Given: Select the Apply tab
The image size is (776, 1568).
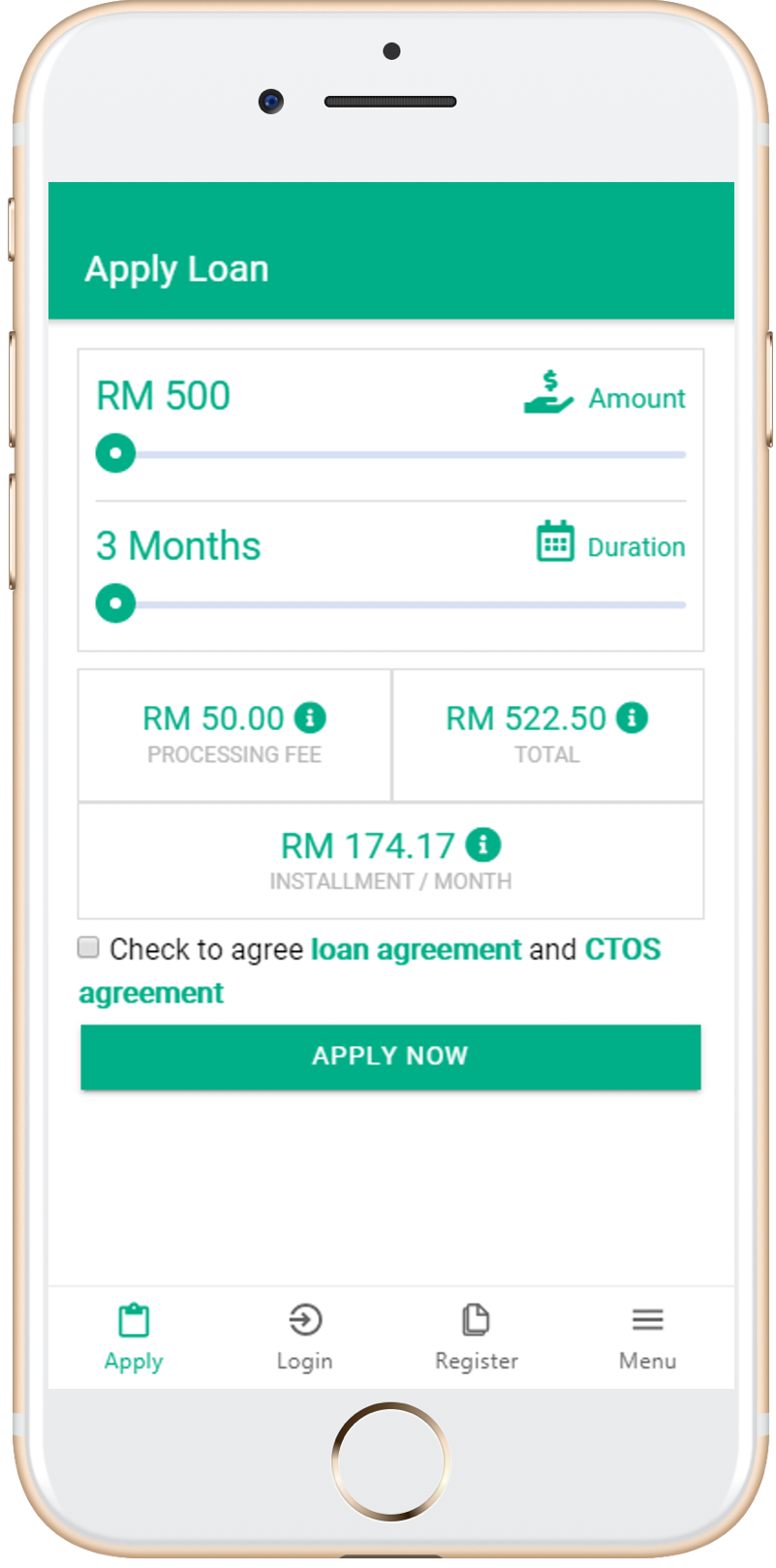Looking at the screenshot, I should coord(134,1337).
